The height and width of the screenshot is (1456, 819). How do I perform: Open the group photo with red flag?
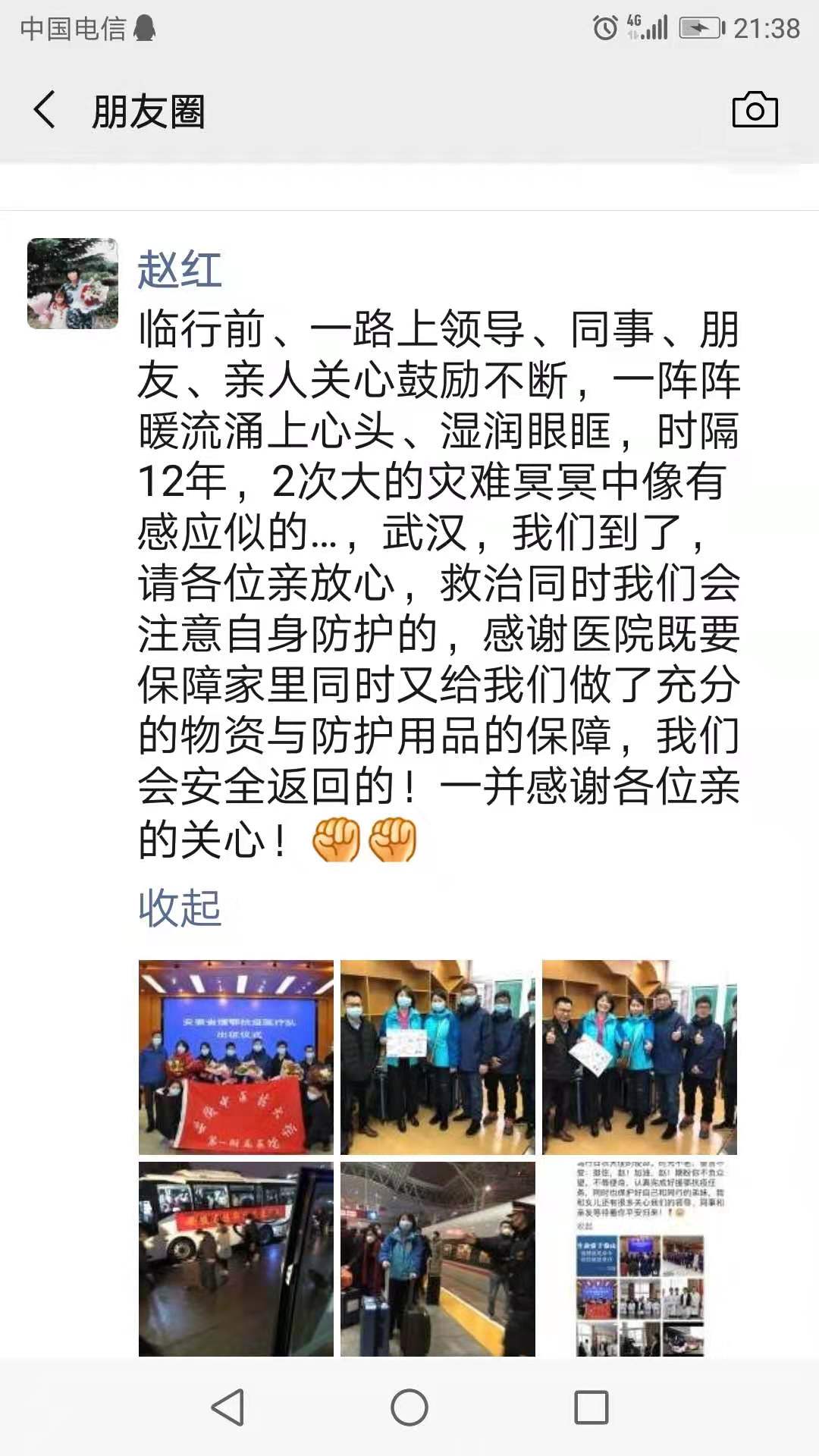[x=236, y=1057]
